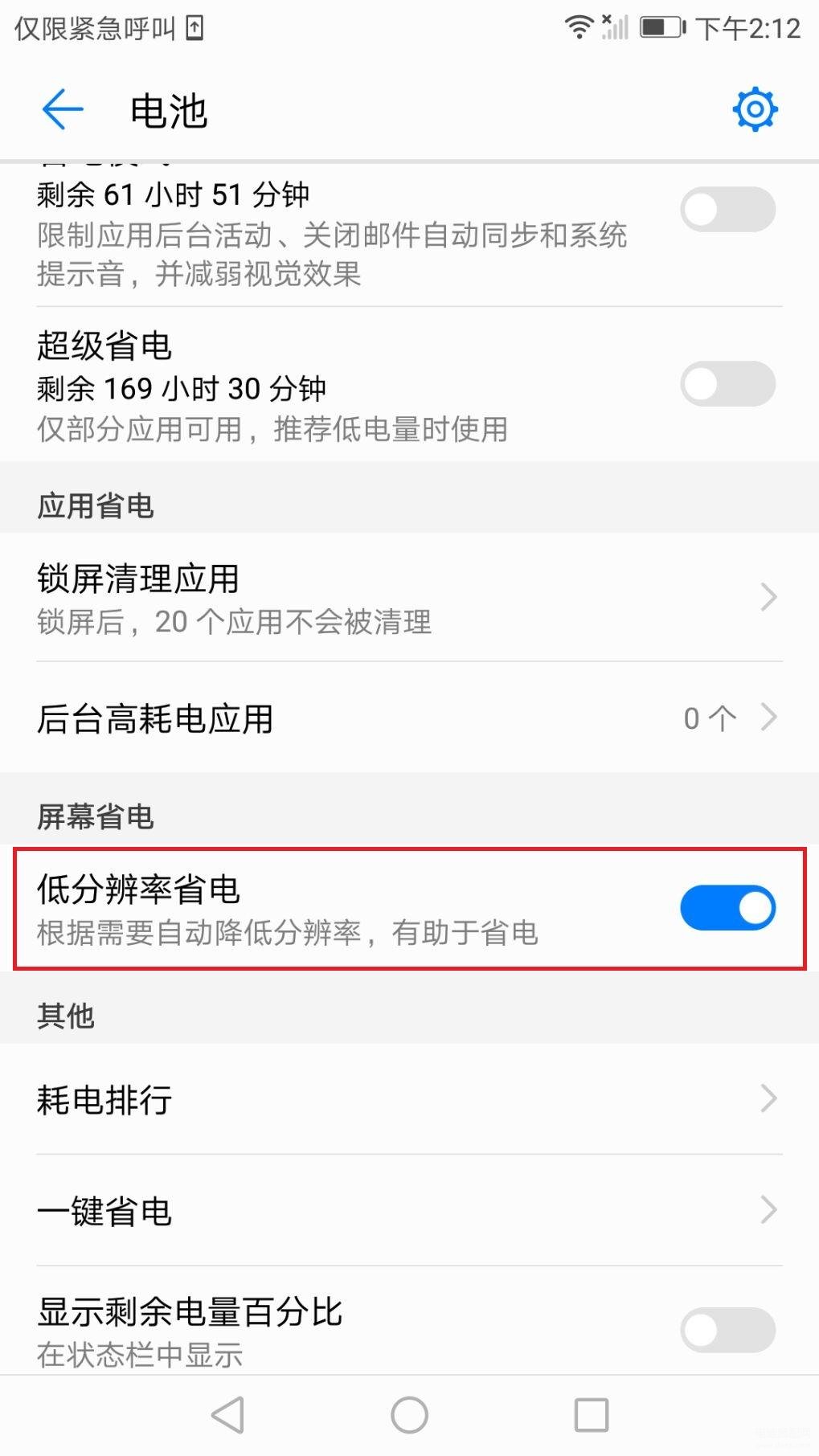This screenshot has width=819, height=1456.
Task: Disable 低分辨率省电 switch
Action: coord(727,908)
